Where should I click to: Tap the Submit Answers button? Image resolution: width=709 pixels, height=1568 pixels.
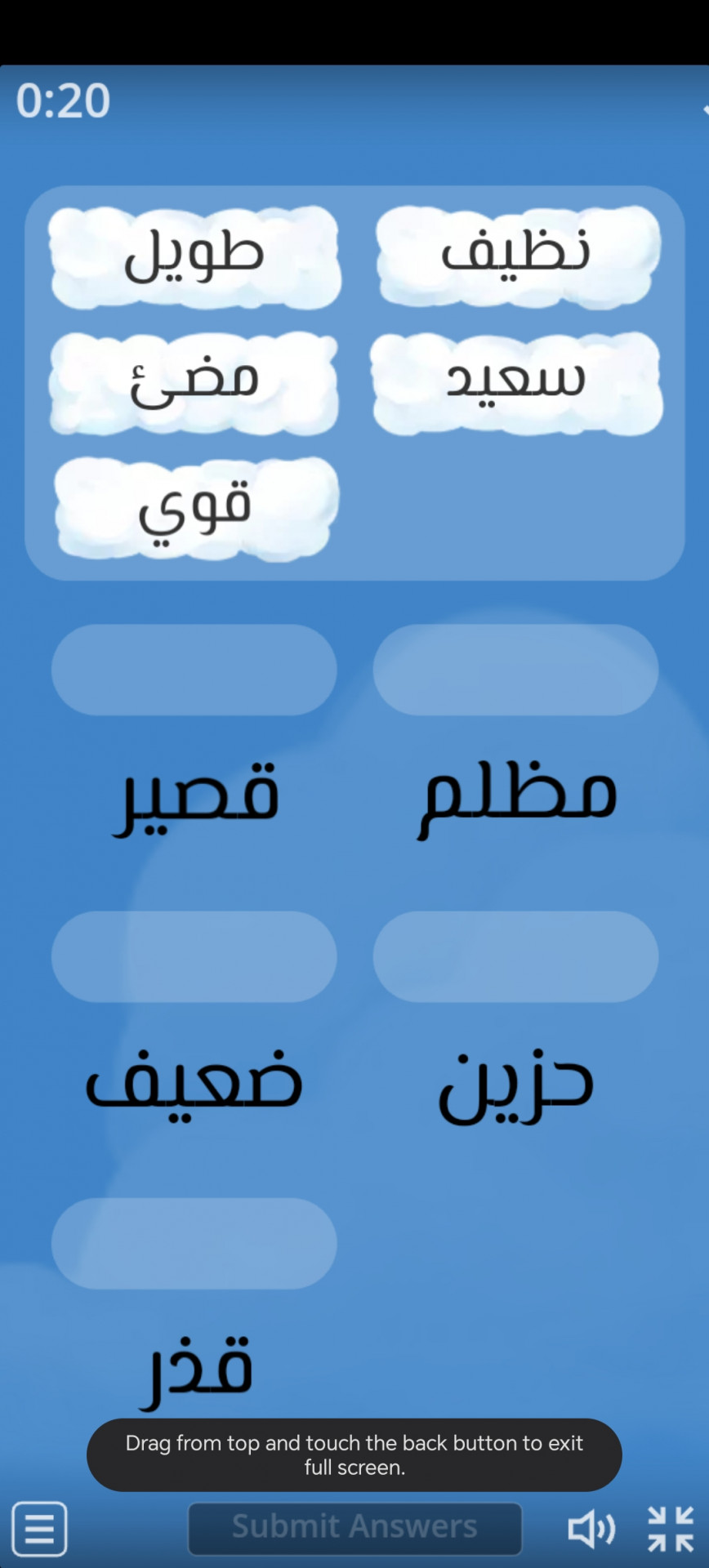click(354, 1528)
